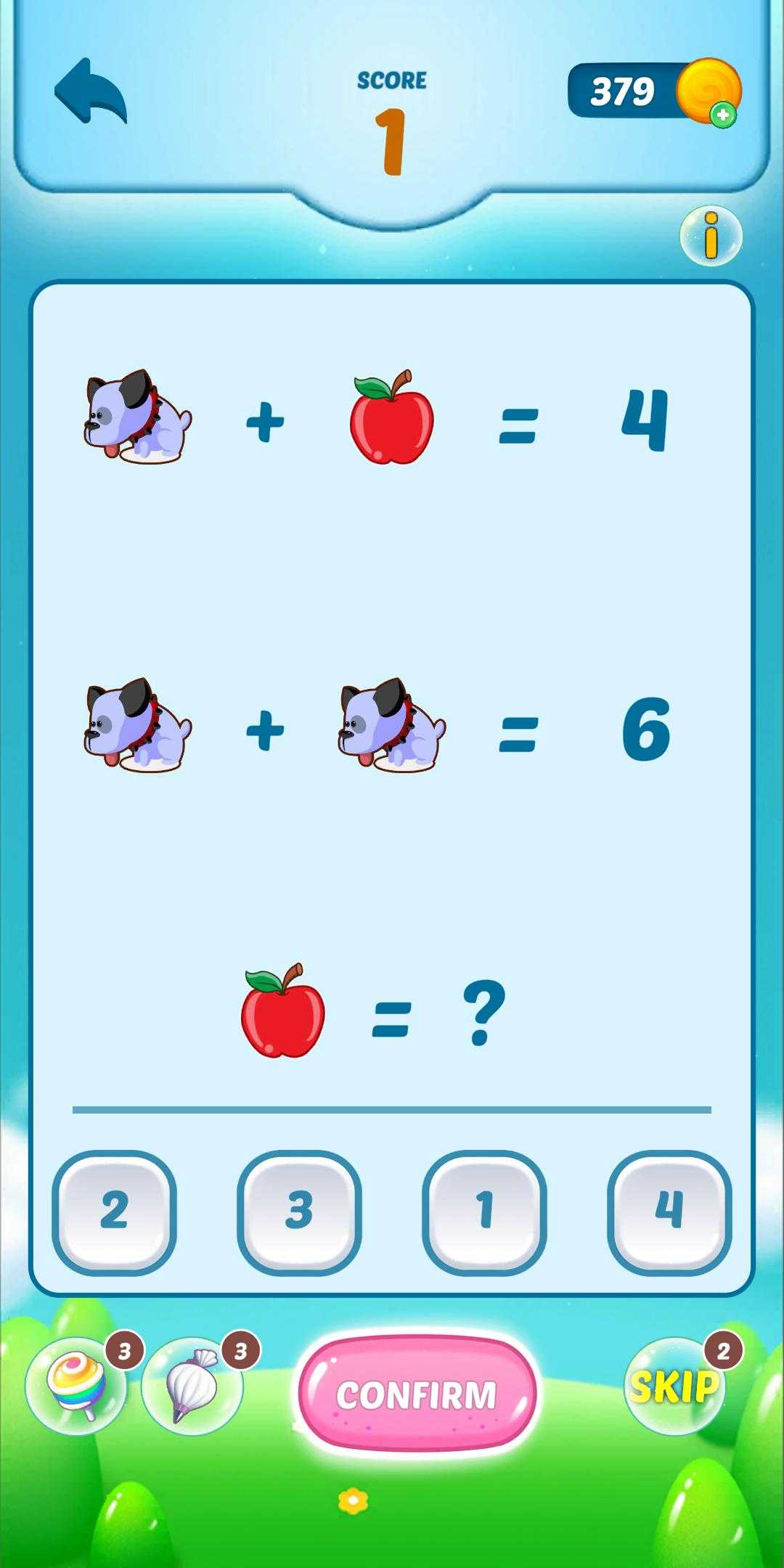Use the rainbow lollipop booster

pyautogui.click(x=76, y=1386)
